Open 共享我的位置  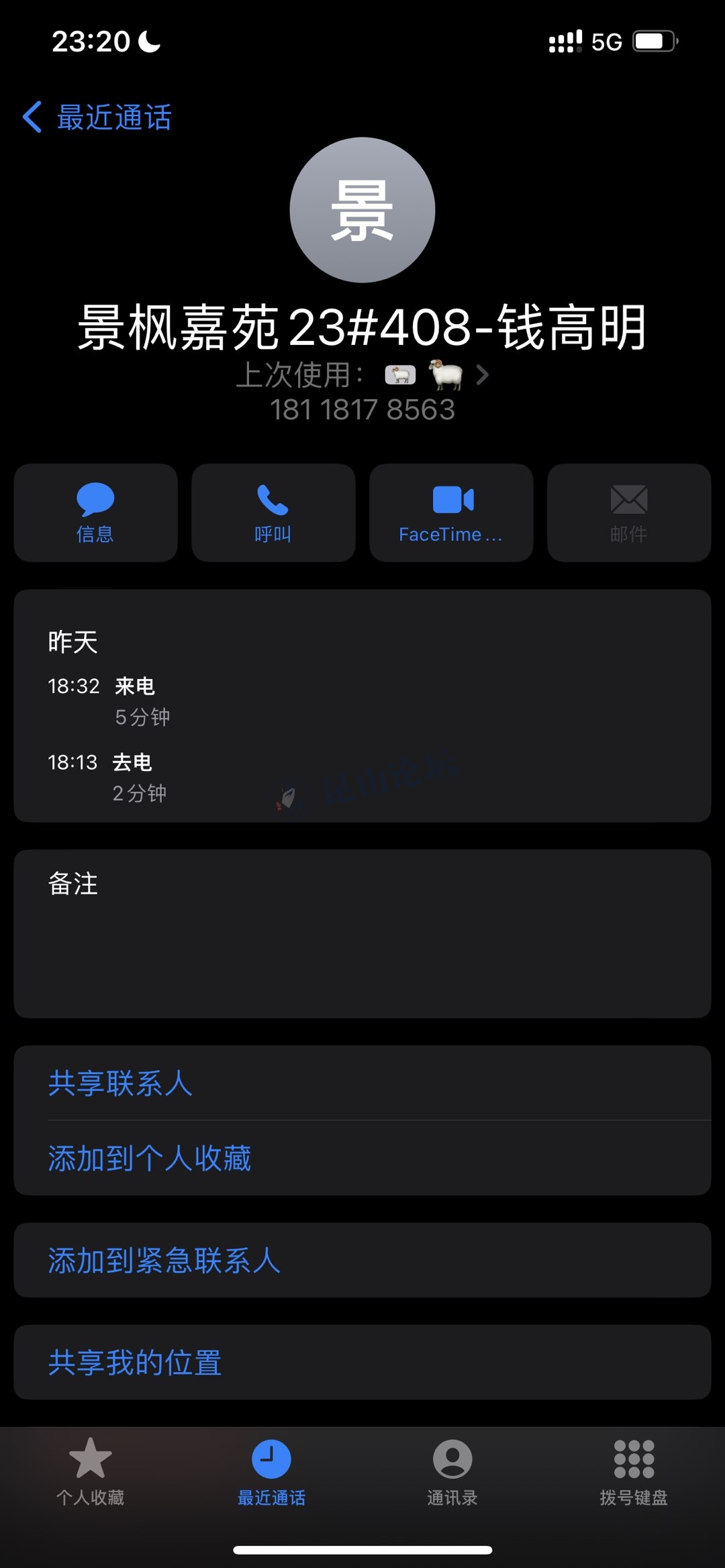click(x=362, y=1362)
